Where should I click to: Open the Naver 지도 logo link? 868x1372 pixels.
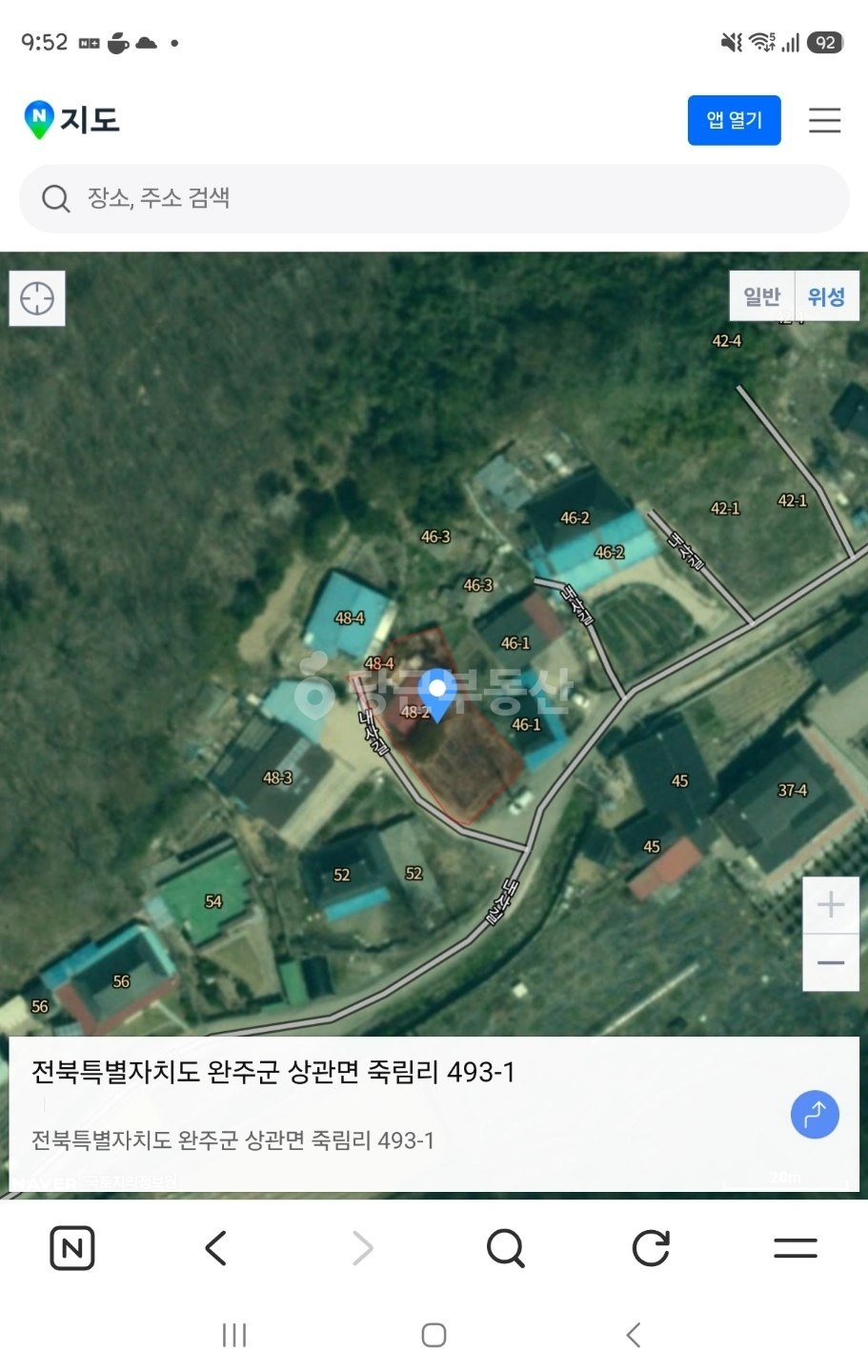(71, 120)
